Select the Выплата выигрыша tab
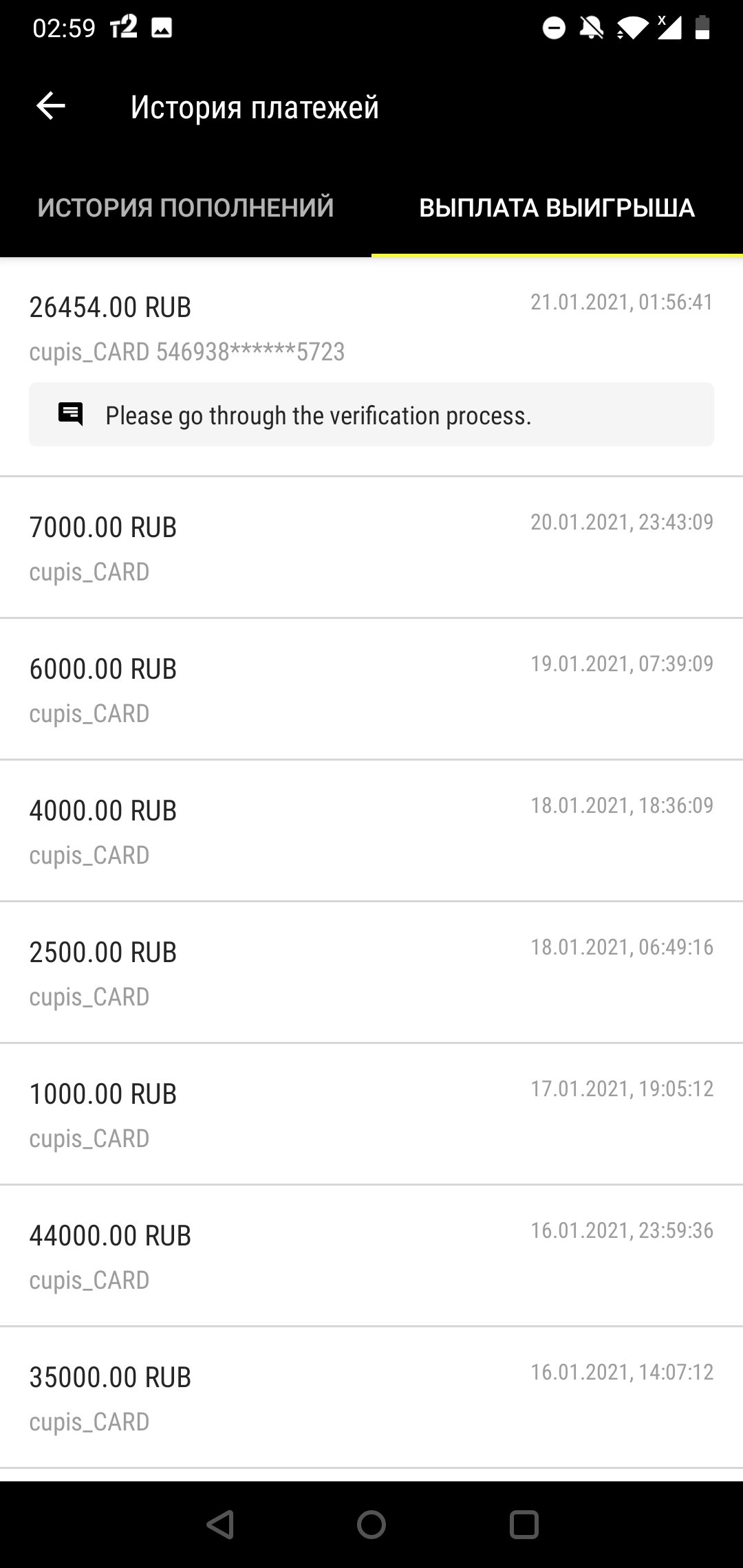The width and height of the screenshot is (743, 1568). [557, 208]
